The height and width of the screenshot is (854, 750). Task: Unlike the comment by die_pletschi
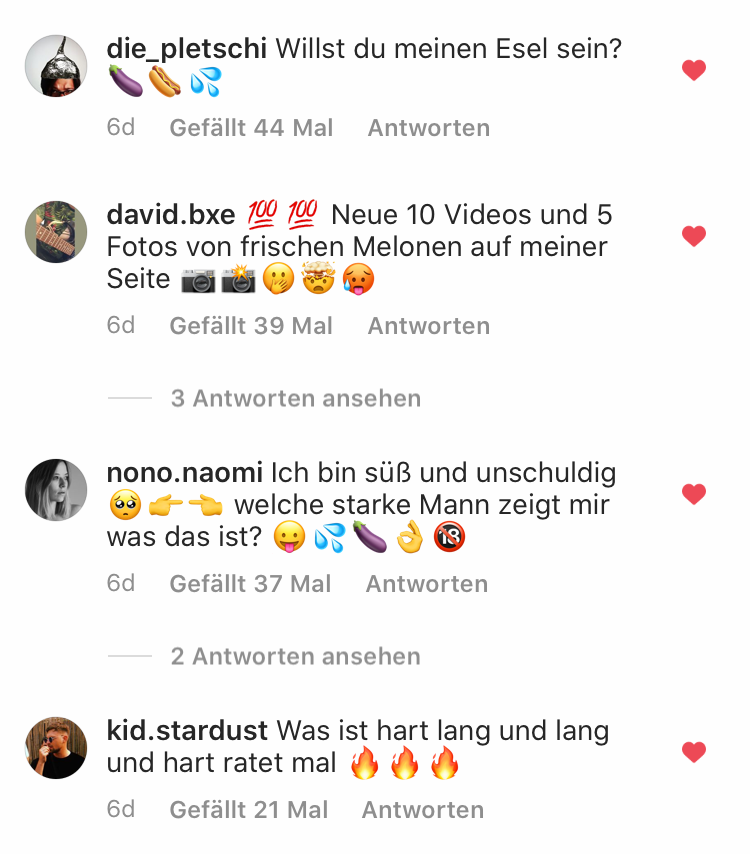693,70
